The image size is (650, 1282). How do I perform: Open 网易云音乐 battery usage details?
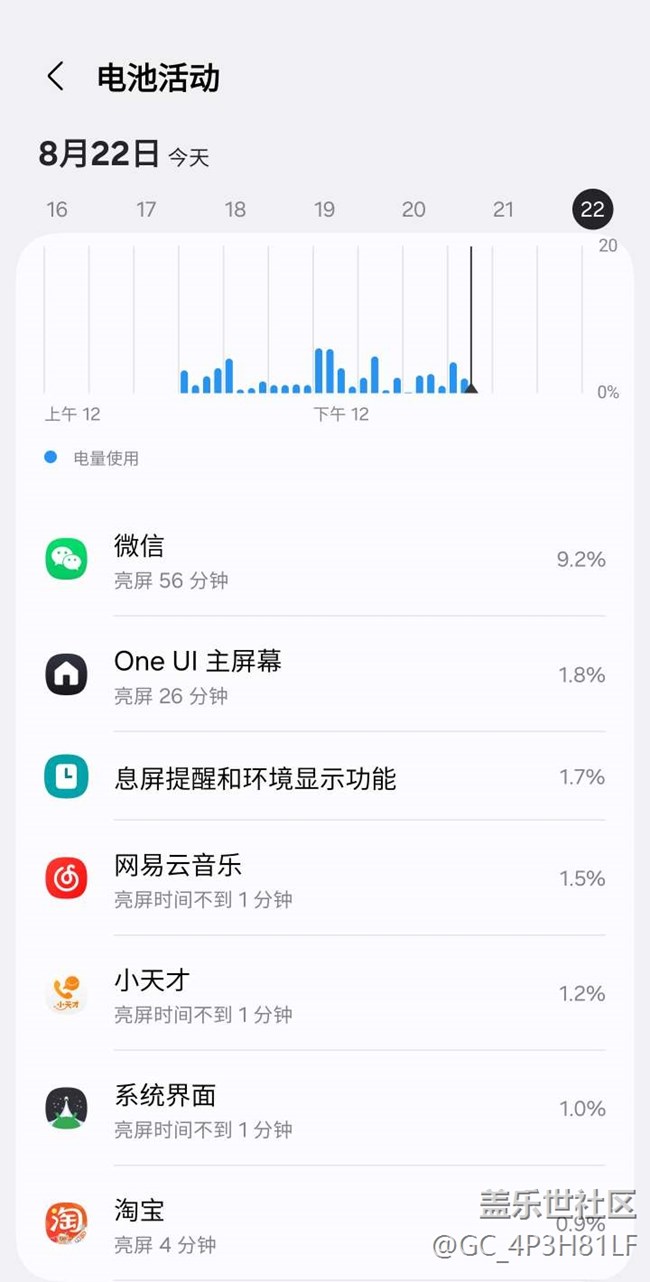pyautogui.click(x=325, y=879)
